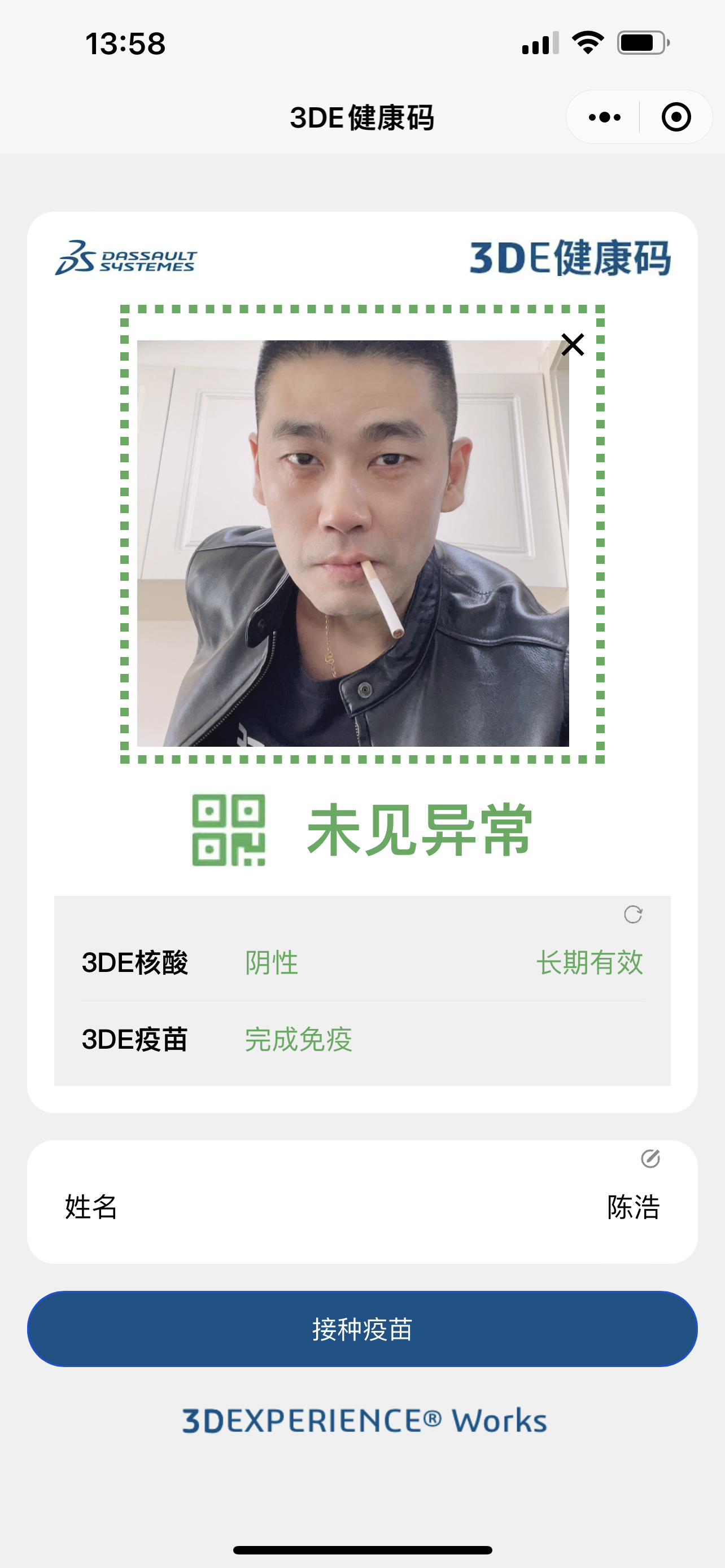Remove the uploaded photo with the X

pos(572,344)
